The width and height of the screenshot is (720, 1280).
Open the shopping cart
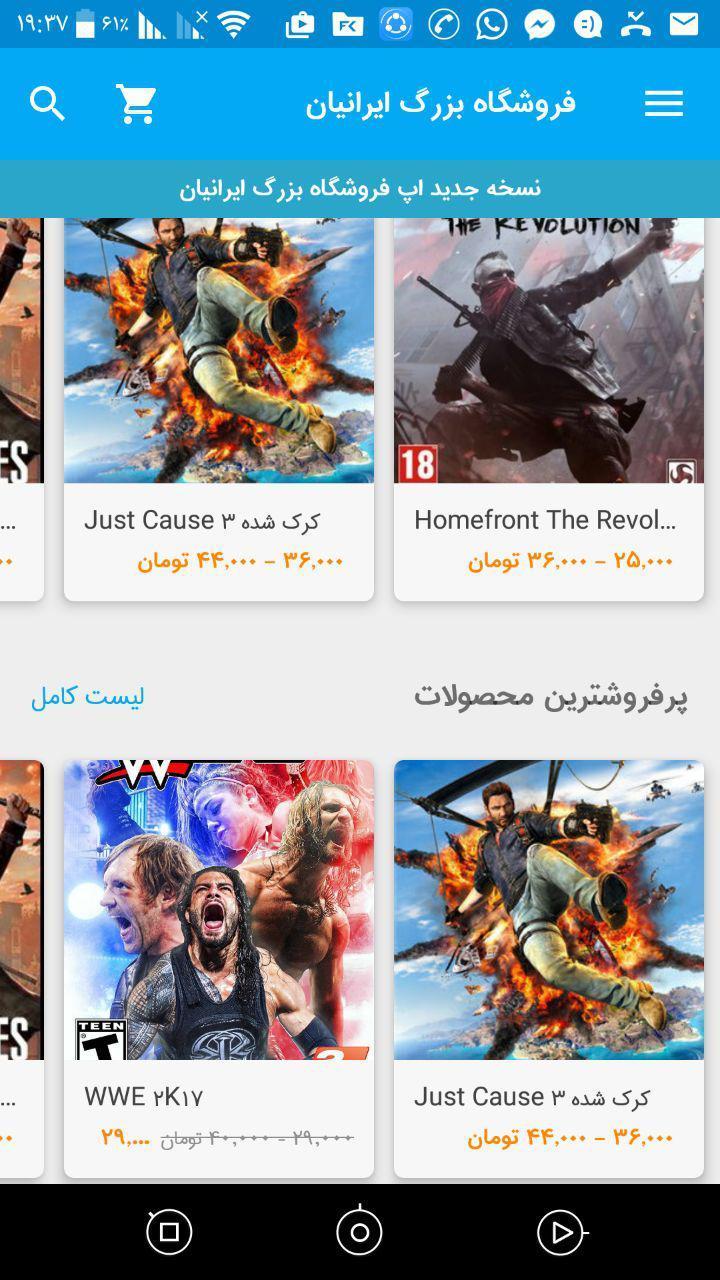pyautogui.click(x=136, y=103)
